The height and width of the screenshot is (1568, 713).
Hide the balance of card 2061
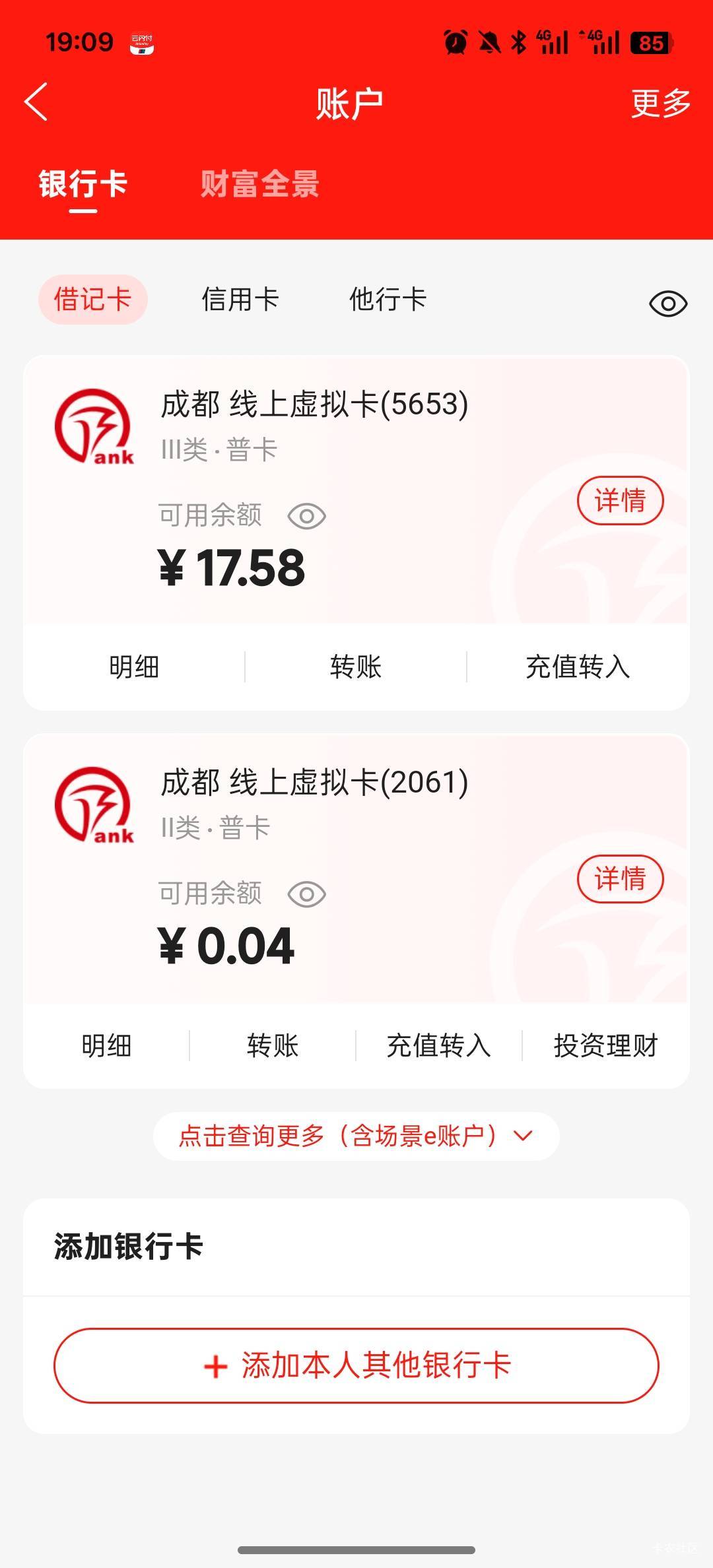point(307,894)
